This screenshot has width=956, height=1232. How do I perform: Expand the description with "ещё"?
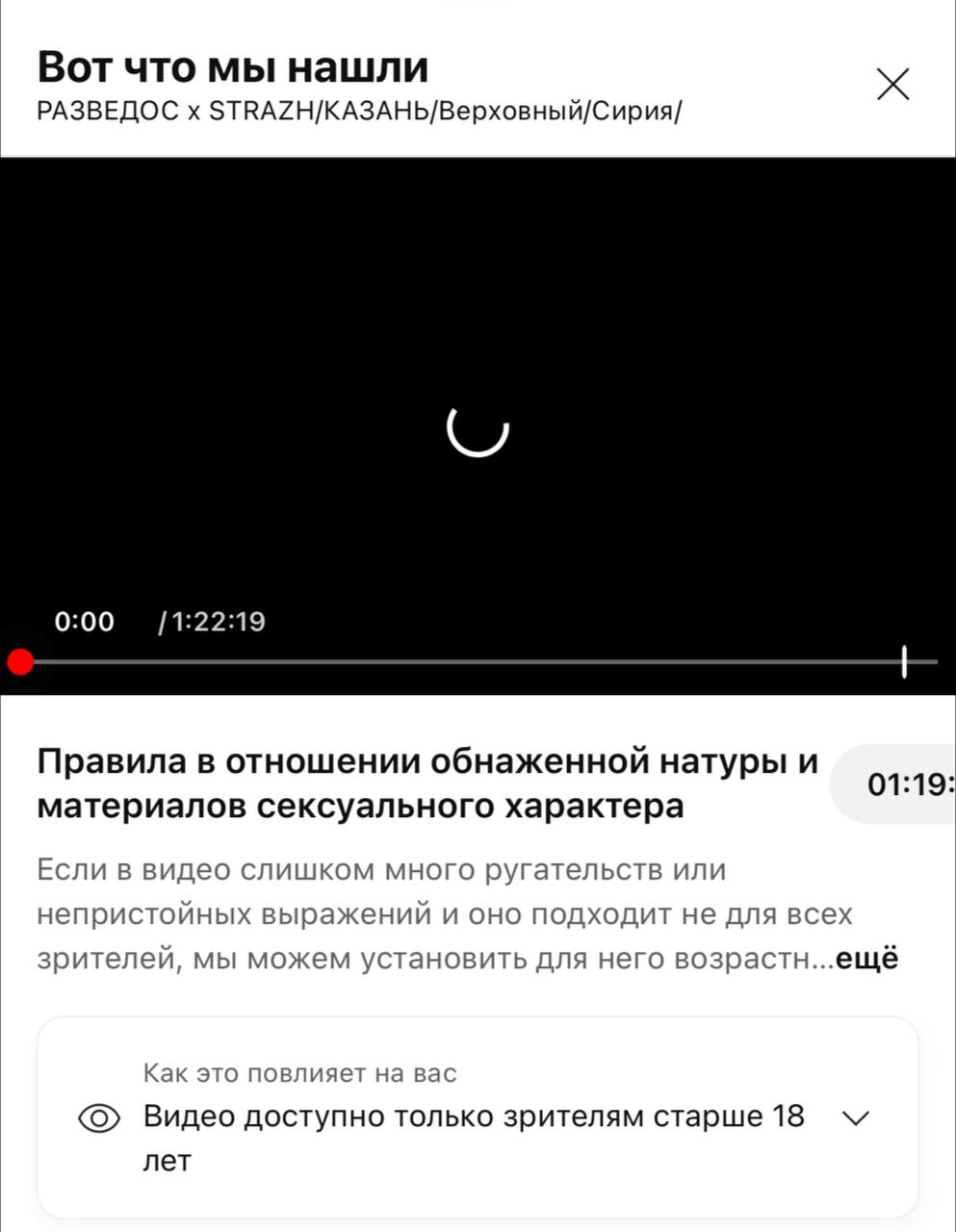tap(866, 959)
